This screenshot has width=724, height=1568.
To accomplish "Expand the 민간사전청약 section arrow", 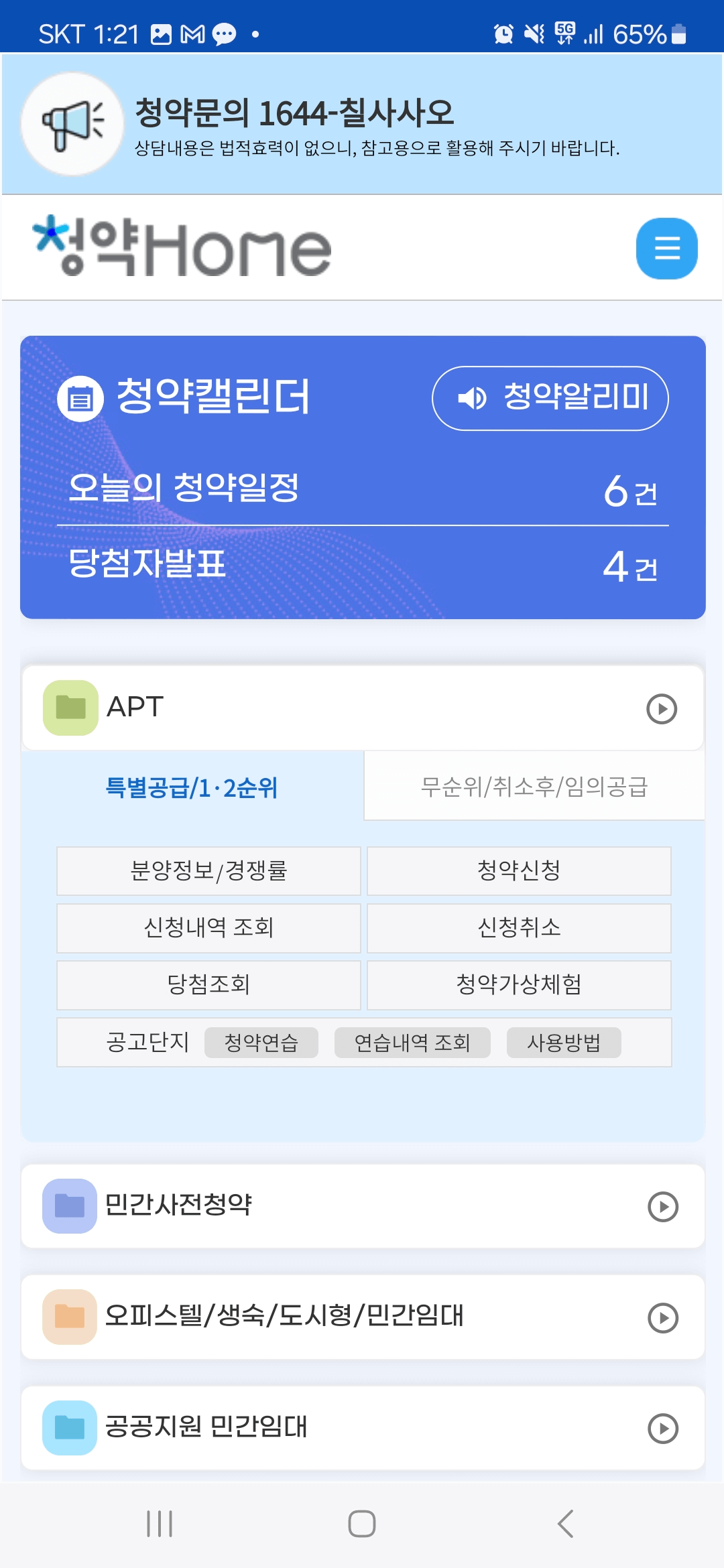I will 662,1206.
